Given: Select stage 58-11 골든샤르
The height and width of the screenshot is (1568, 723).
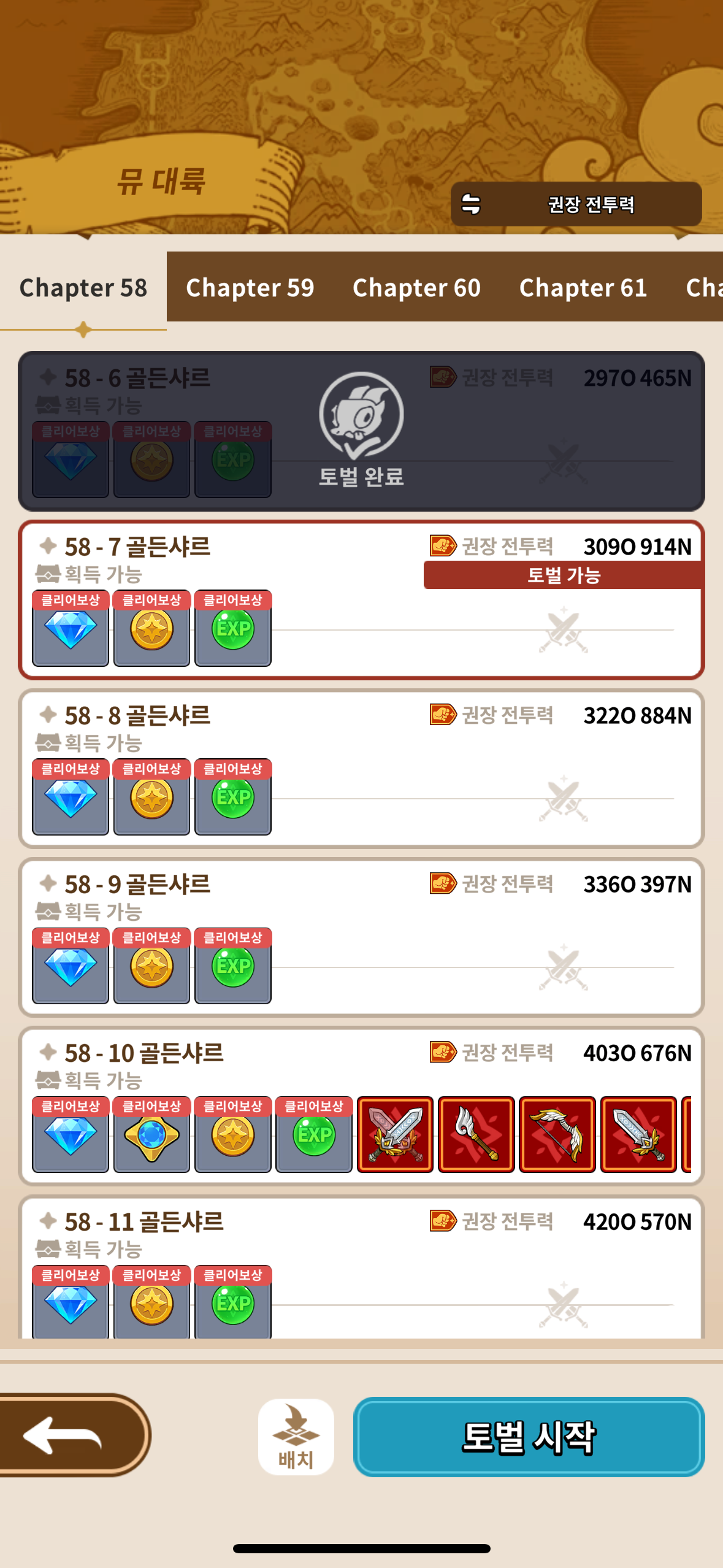Looking at the screenshot, I should coord(361,1267).
